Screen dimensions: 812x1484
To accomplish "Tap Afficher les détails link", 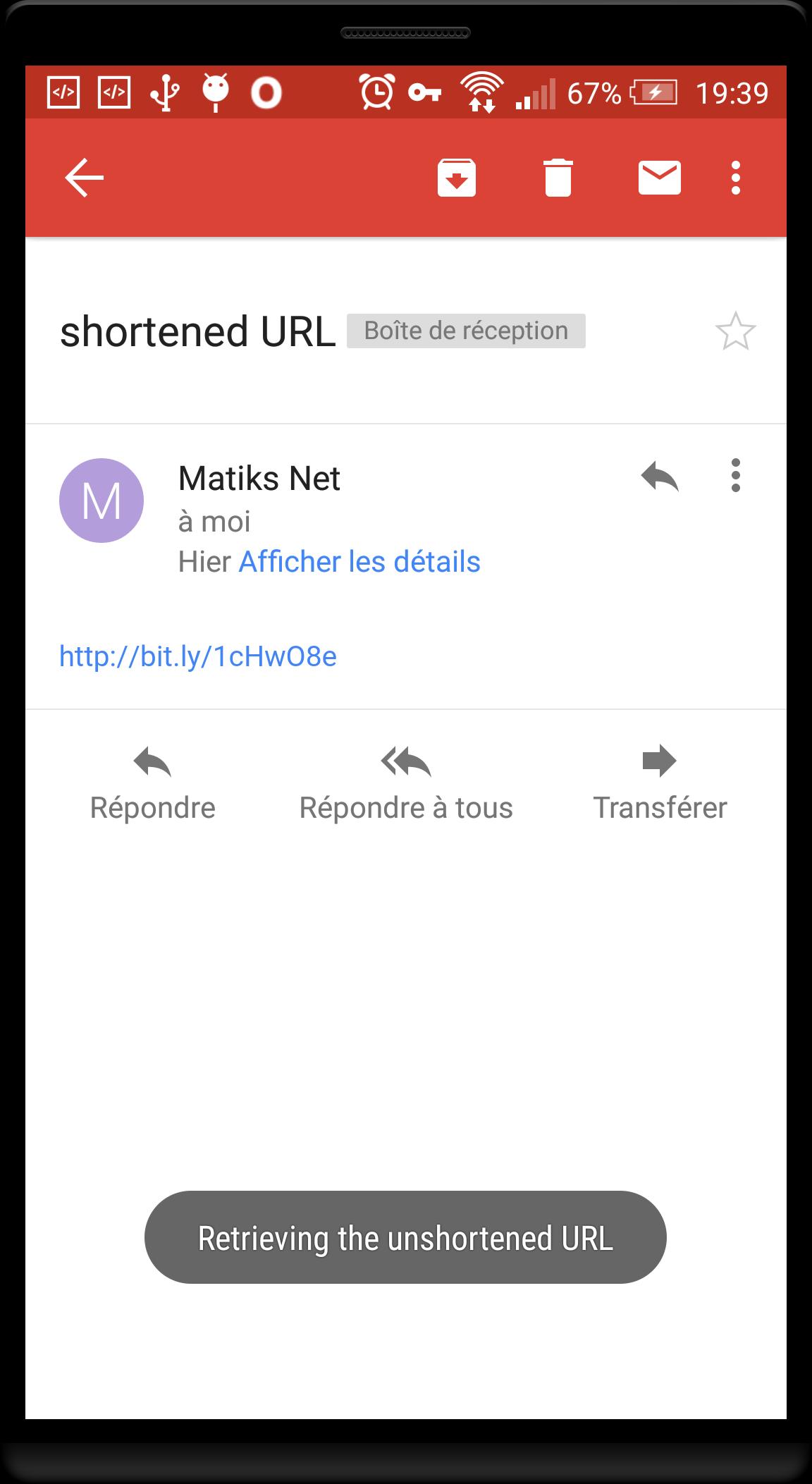I will (x=359, y=562).
